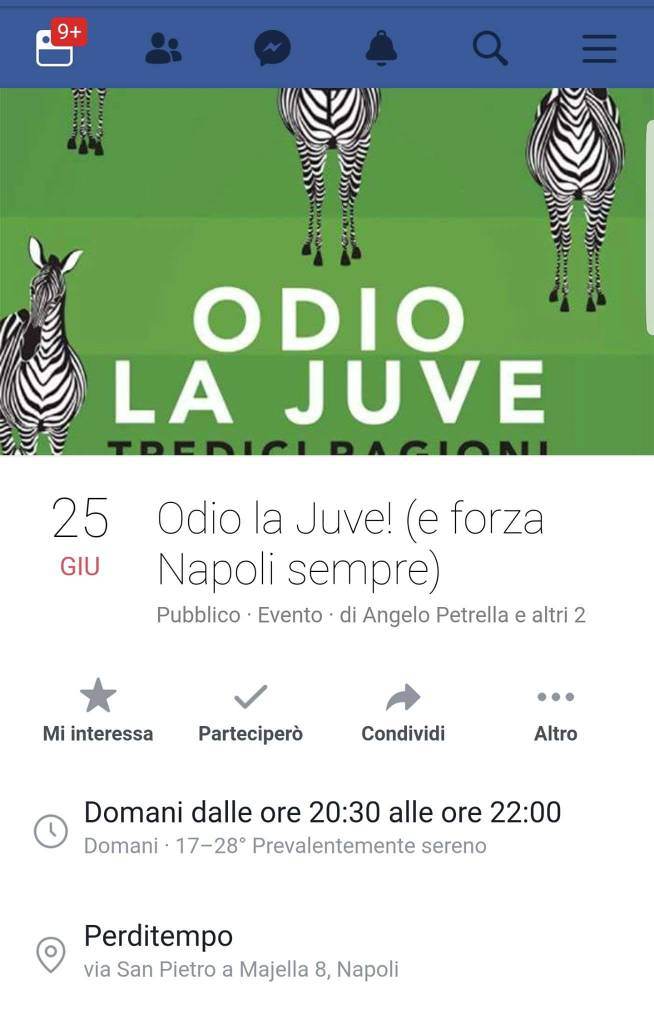The image size is (654, 1024).
Task: Open the hamburger menu
Action: (599, 48)
